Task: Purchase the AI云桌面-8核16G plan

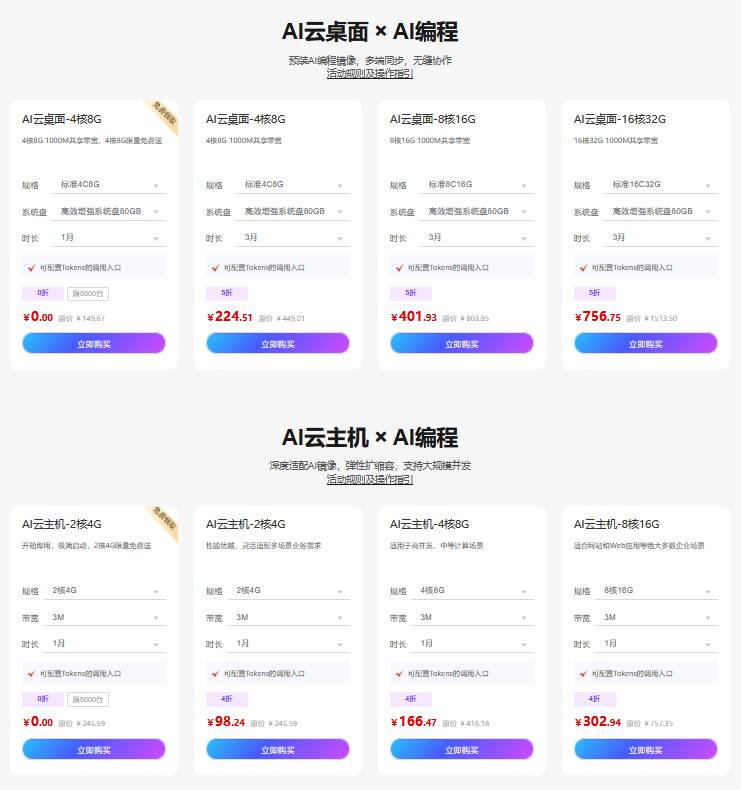Action: (462, 343)
